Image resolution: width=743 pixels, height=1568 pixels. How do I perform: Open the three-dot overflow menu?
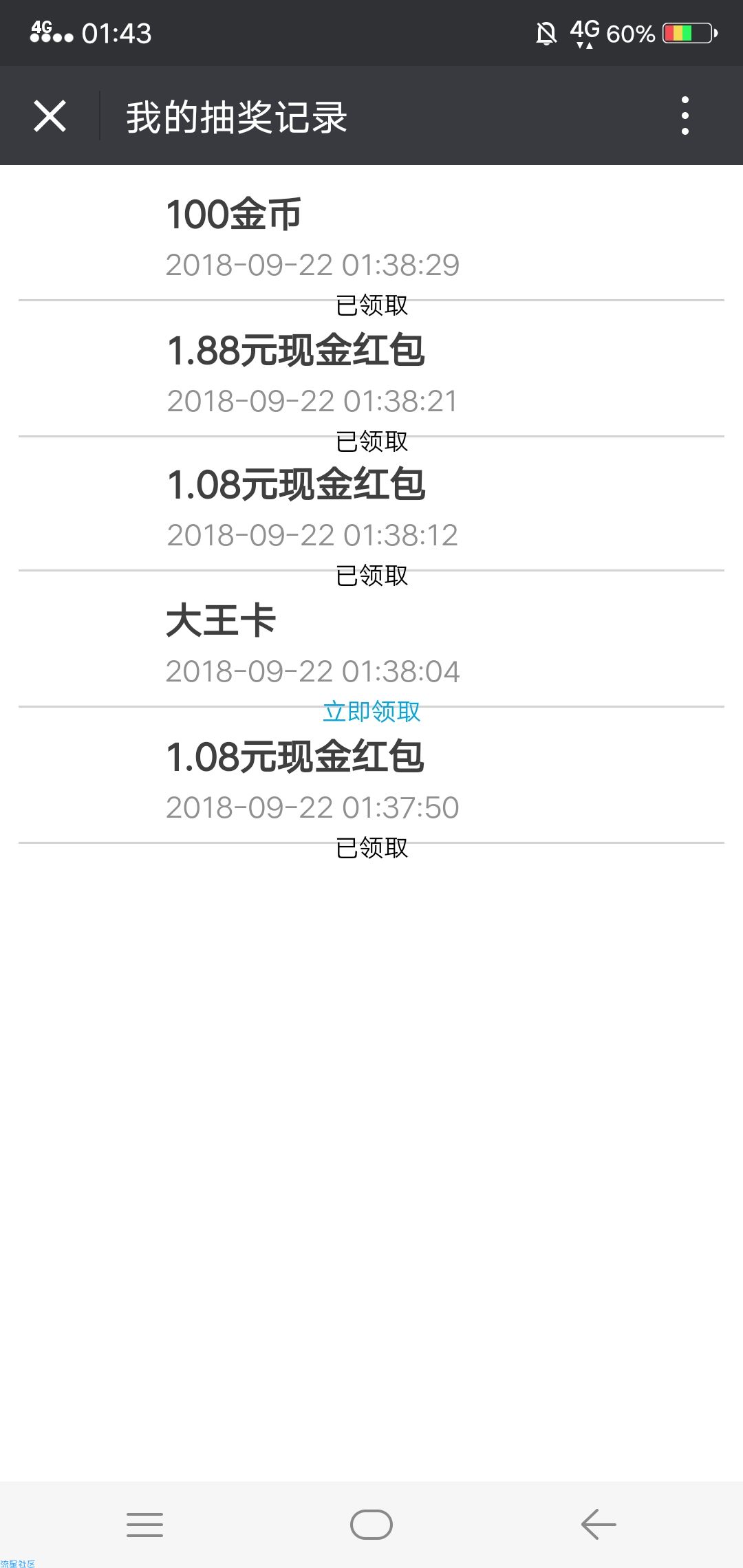(x=685, y=116)
